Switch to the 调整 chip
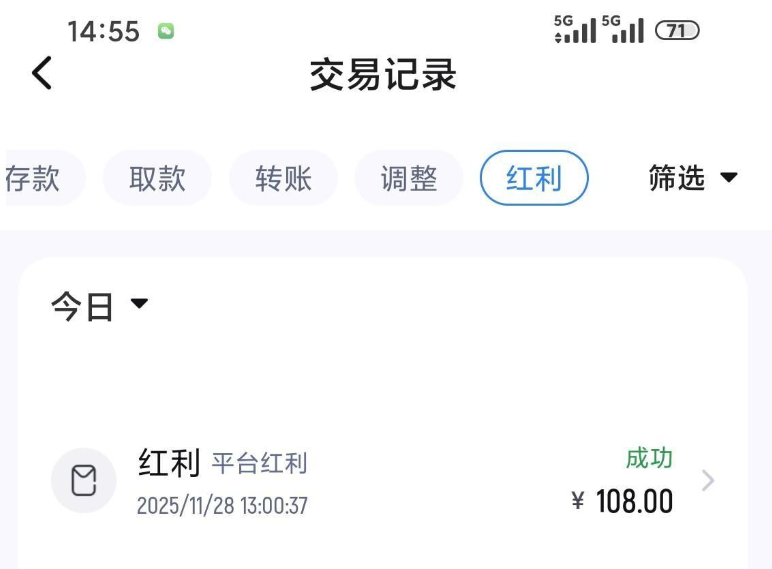 (x=408, y=179)
